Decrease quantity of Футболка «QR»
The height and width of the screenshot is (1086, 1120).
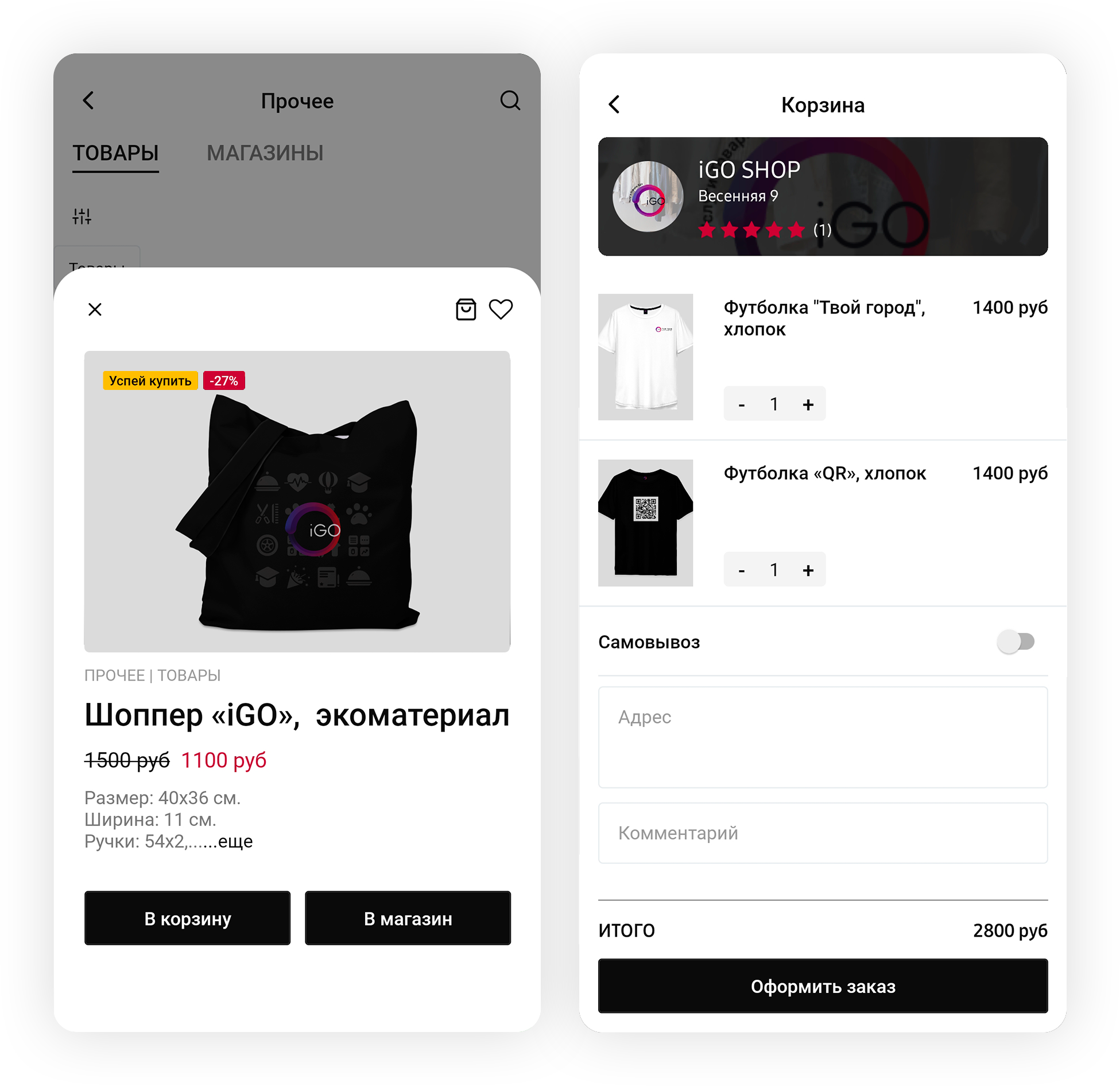pyautogui.click(x=742, y=570)
